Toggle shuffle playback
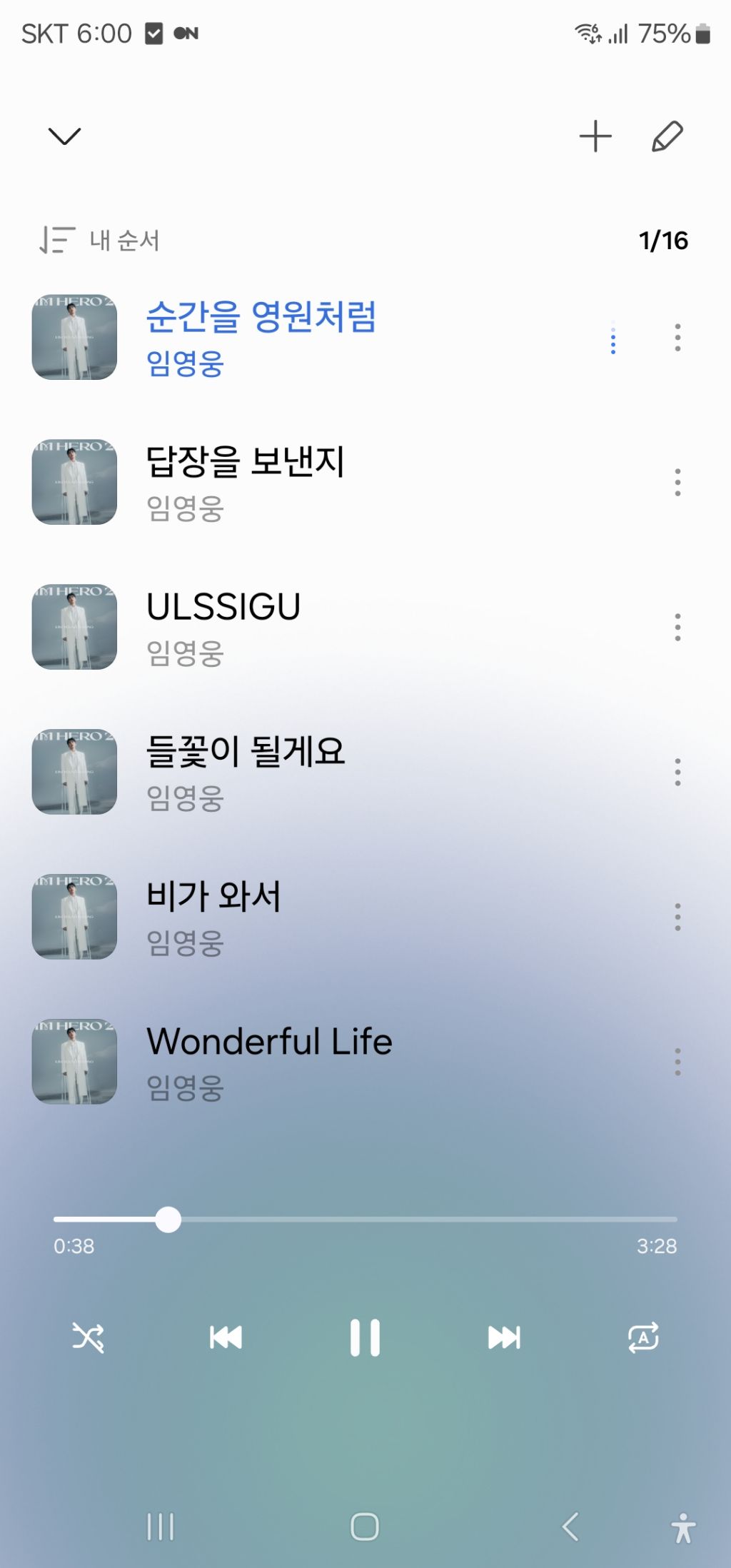731x1568 pixels. click(x=88, y=1337)
